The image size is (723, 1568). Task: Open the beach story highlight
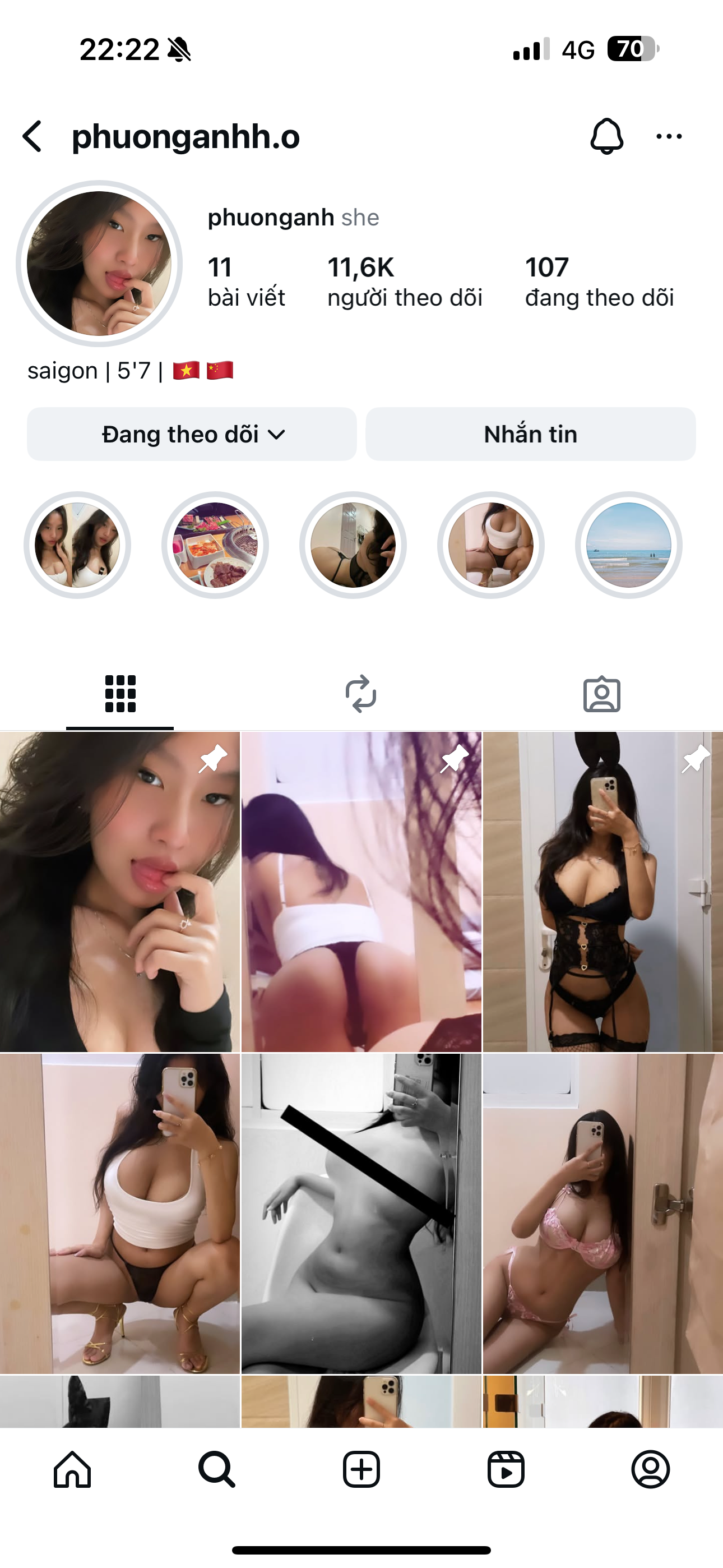(628, 545)
